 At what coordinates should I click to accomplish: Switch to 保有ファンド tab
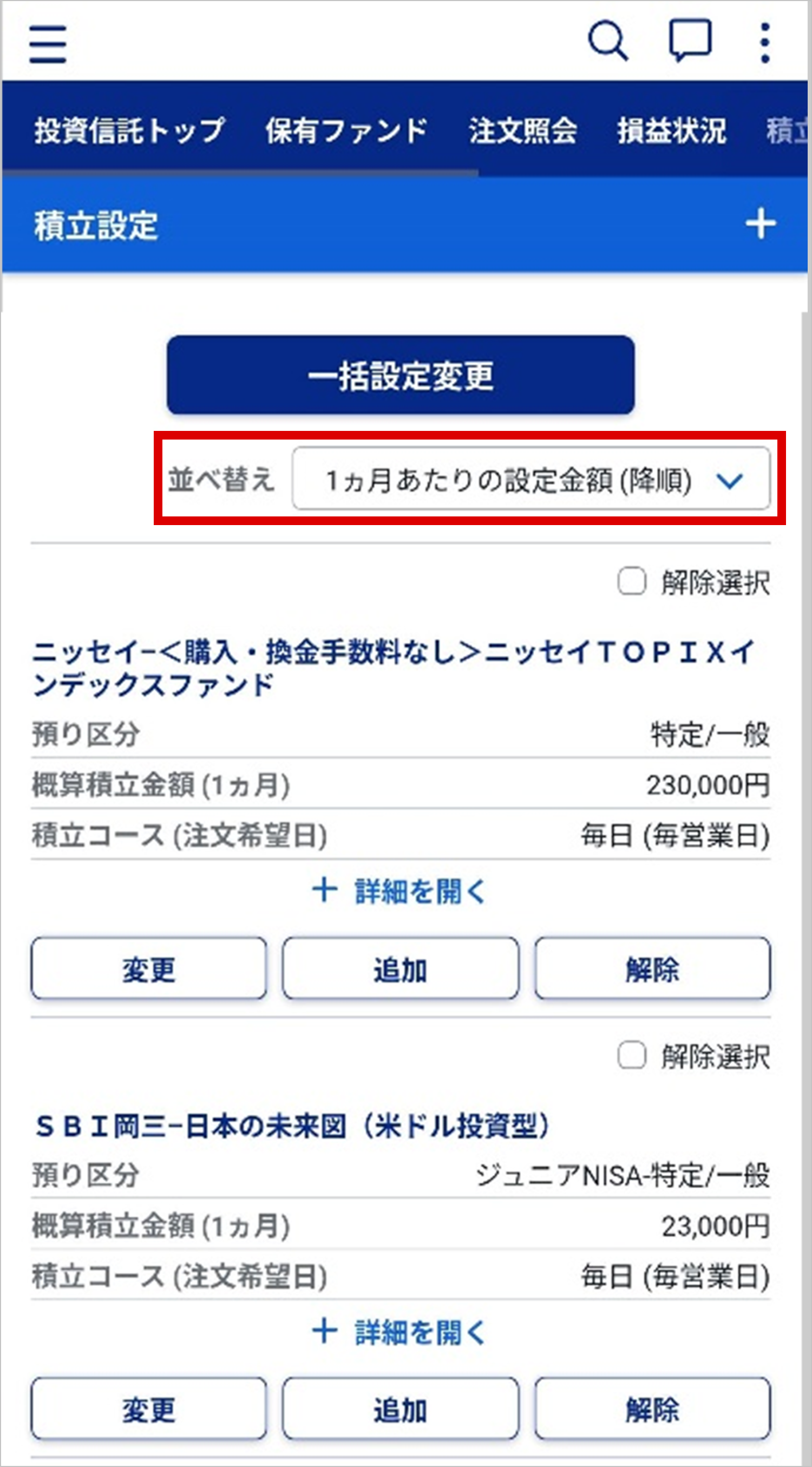point(346,130)
